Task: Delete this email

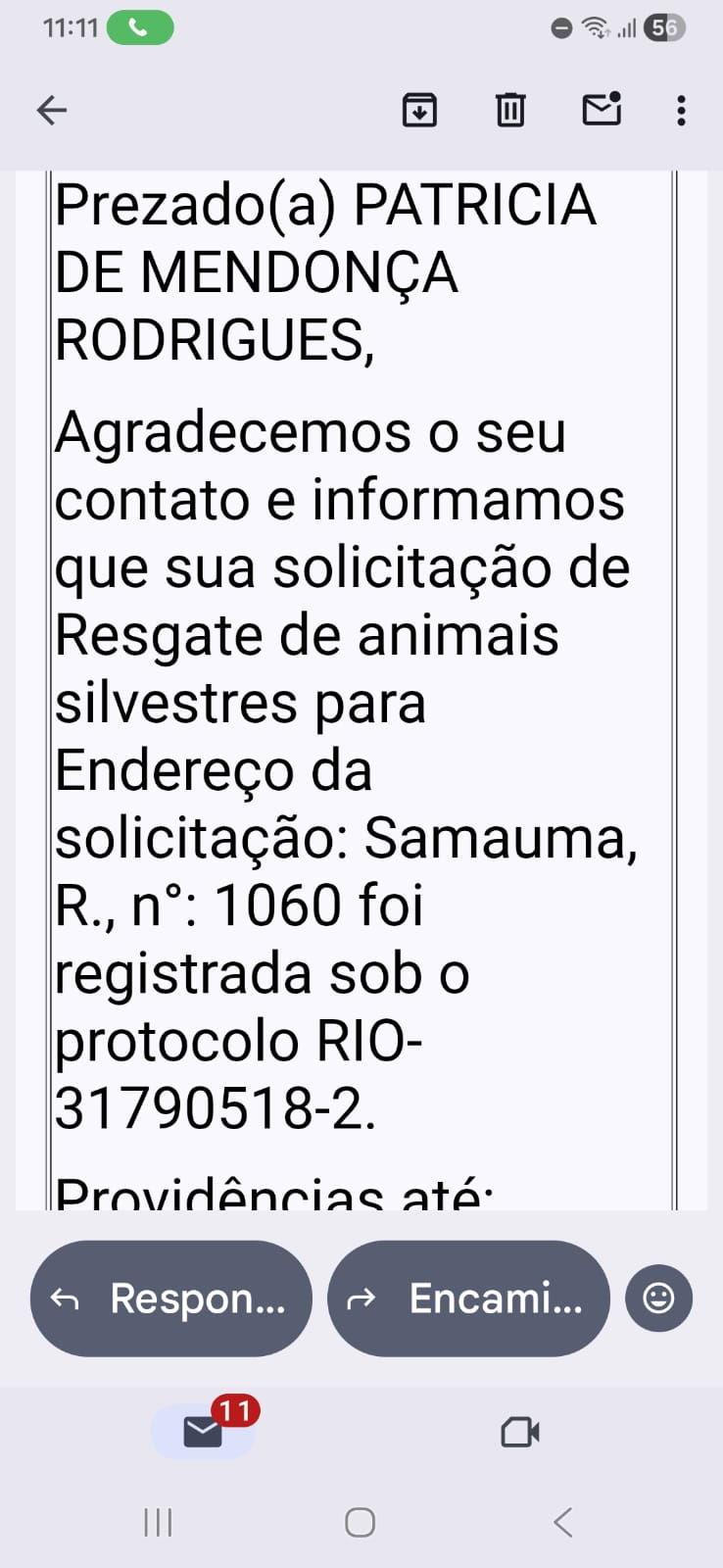Action: coord(510,110)
